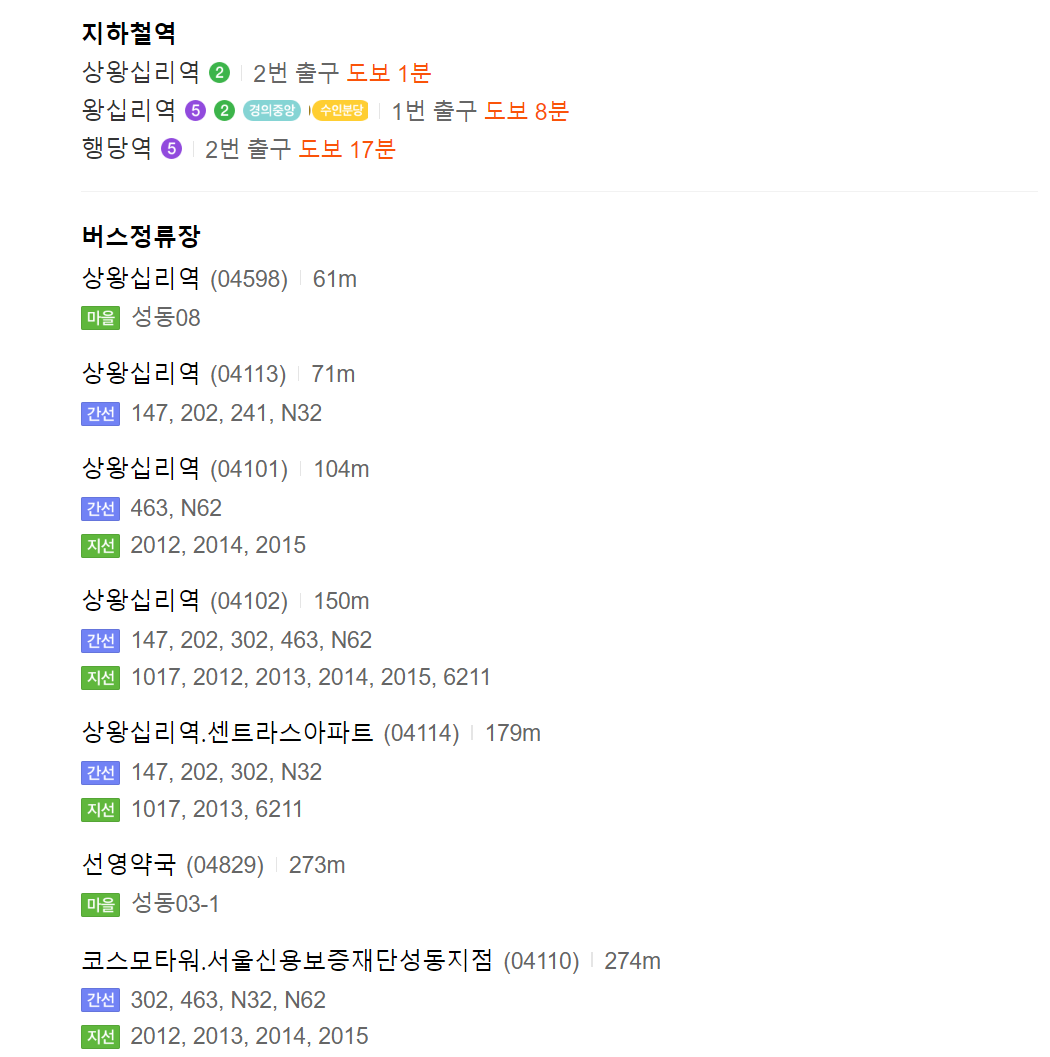
Task: Select bus stop 상왕십리역 (04598)
Action: click(141, 278)
